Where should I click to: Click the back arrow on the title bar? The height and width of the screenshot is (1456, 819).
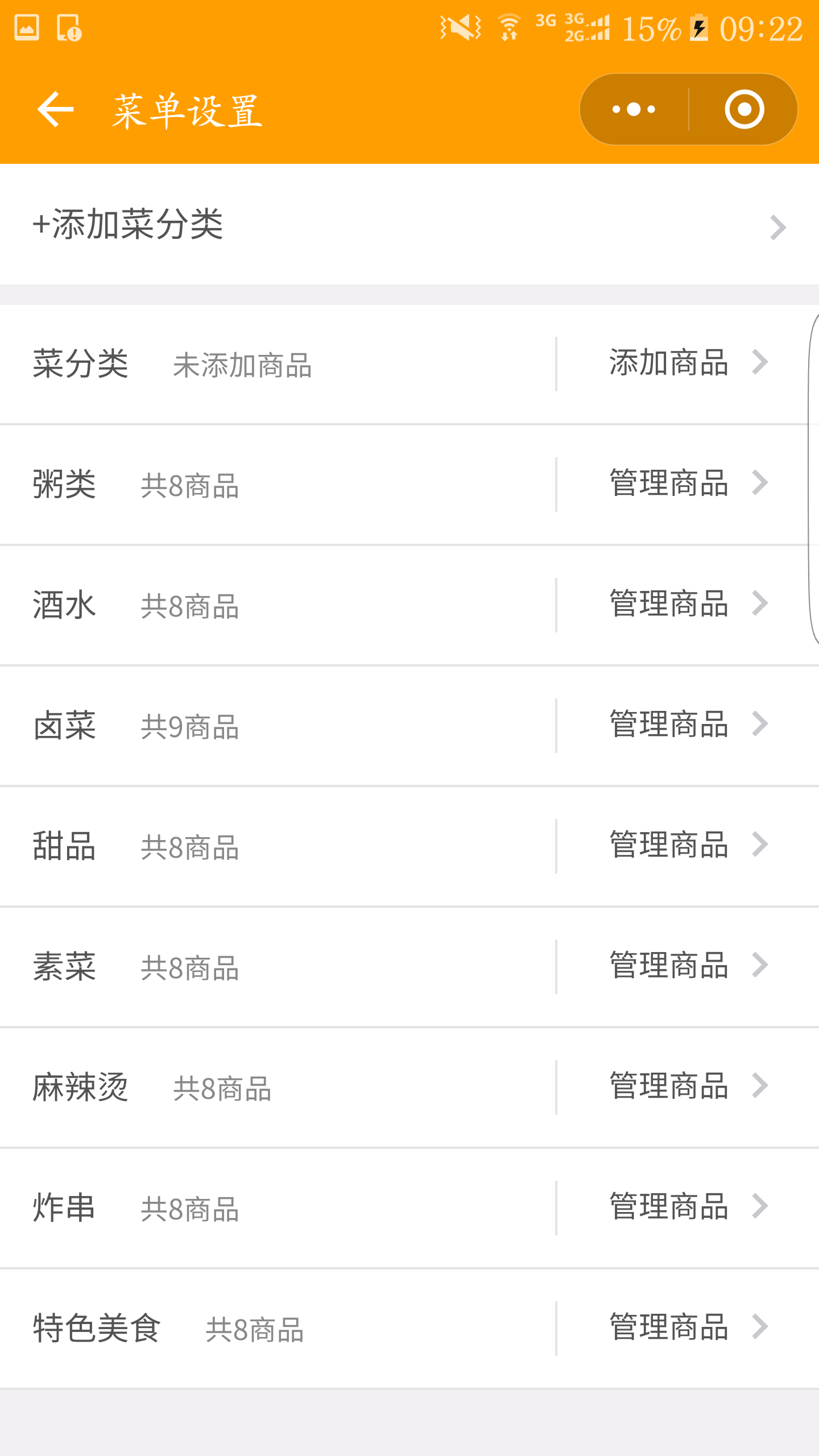tap(55, 108)
